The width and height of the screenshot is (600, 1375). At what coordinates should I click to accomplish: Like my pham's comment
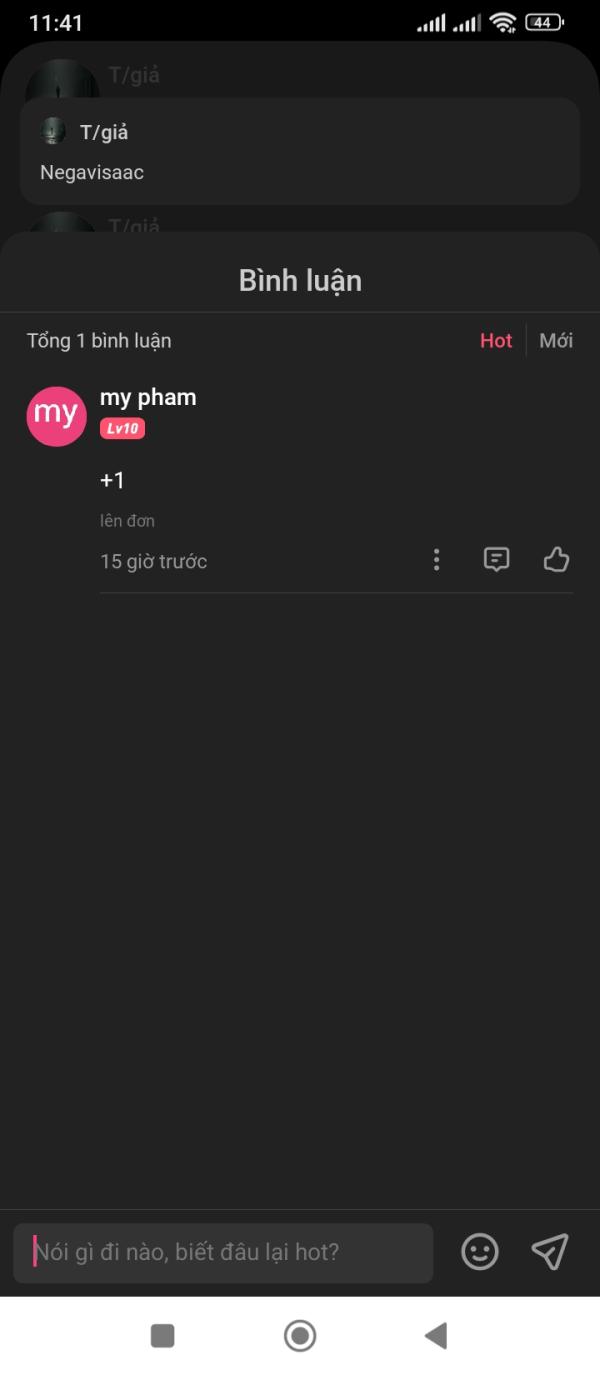point(556,560)
